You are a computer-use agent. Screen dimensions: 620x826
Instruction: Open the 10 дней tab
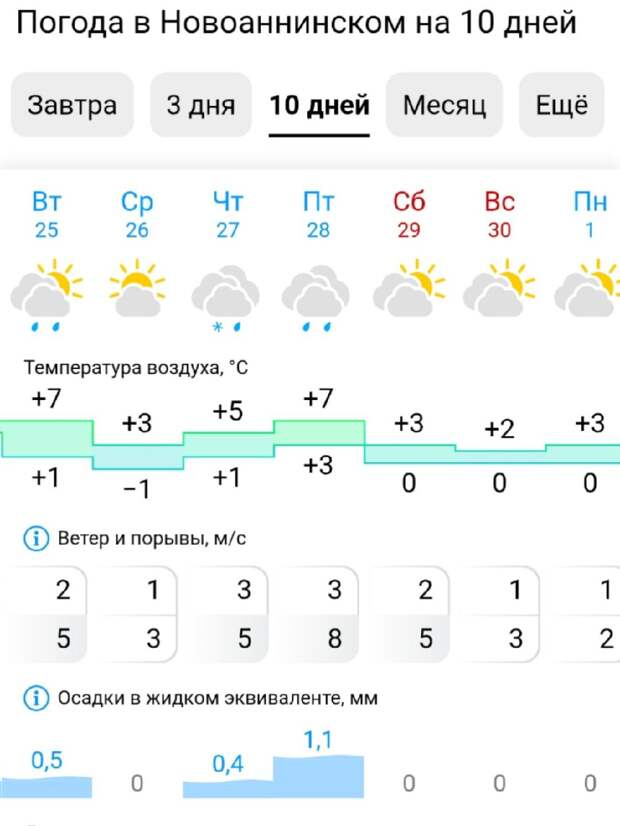pyautogui.click(x=319, y=105)
